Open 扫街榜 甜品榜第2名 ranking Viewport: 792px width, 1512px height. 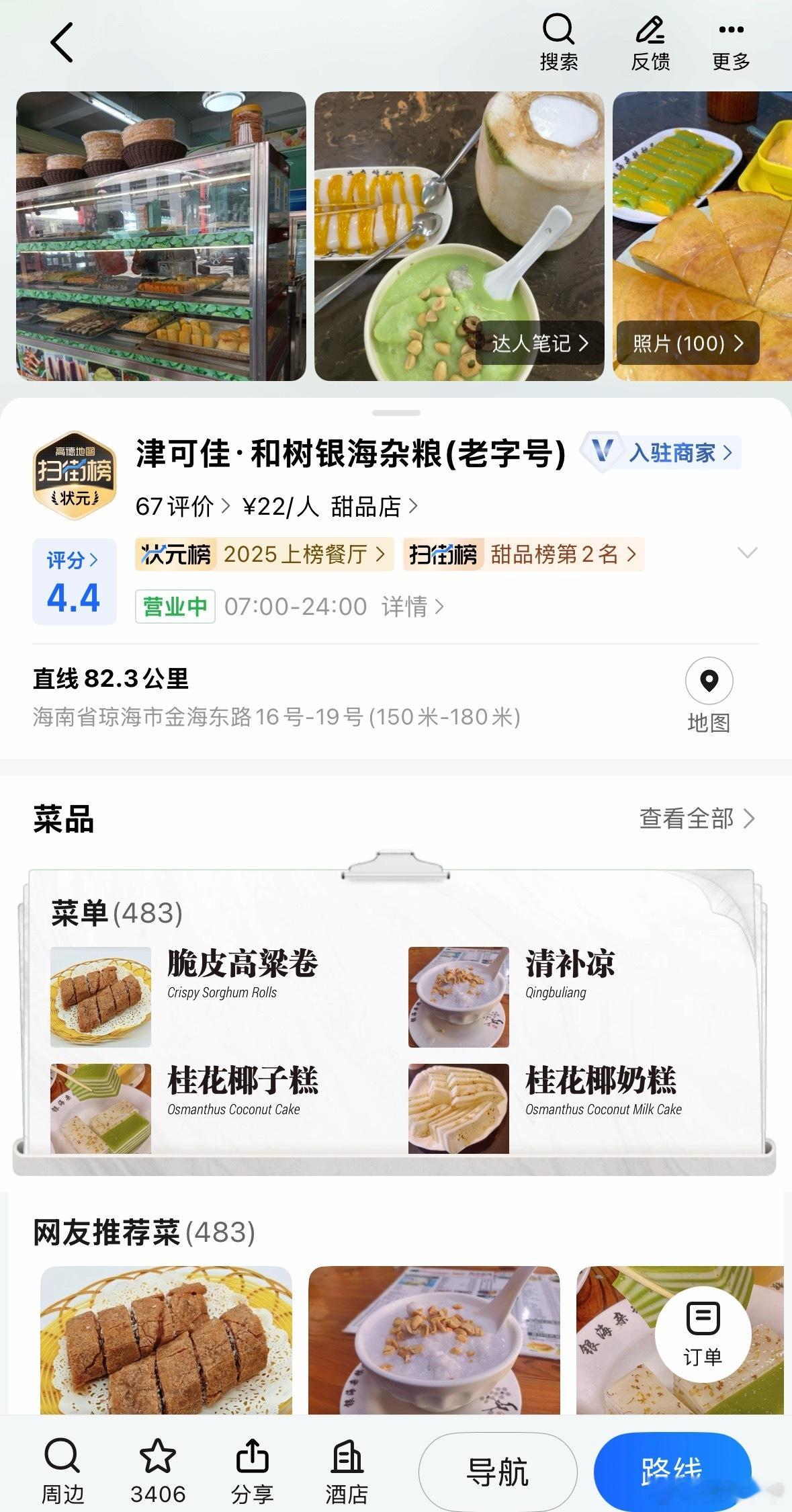click(x=523, y=554)
